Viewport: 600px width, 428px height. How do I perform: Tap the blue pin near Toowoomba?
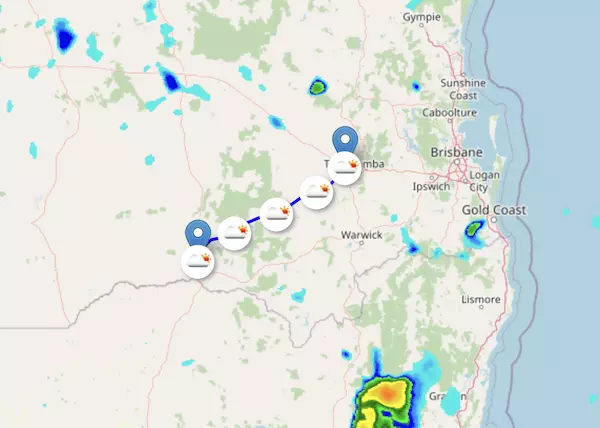[x=346, y=139]
